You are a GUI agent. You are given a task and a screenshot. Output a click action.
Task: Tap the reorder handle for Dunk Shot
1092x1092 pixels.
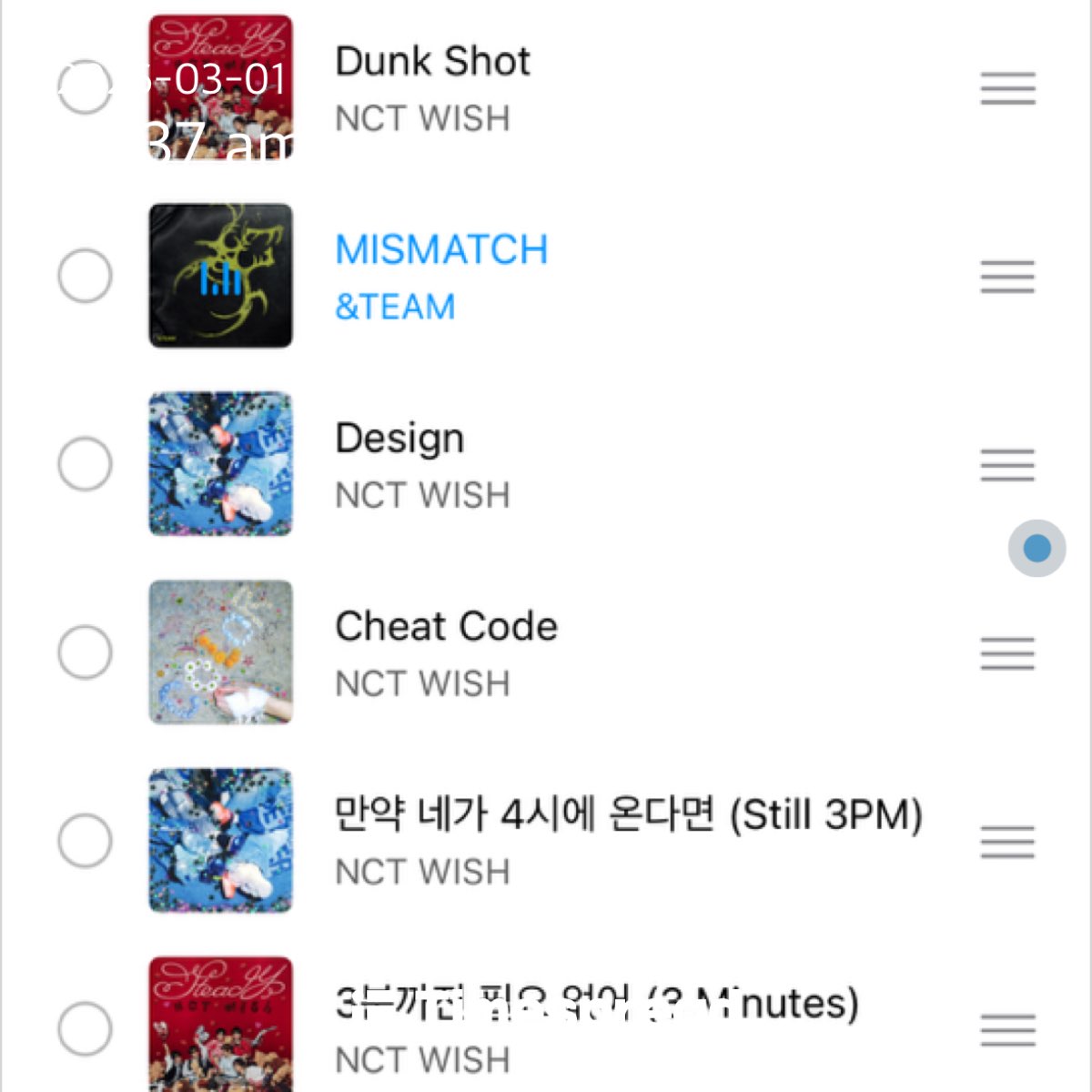(1007, 88)
